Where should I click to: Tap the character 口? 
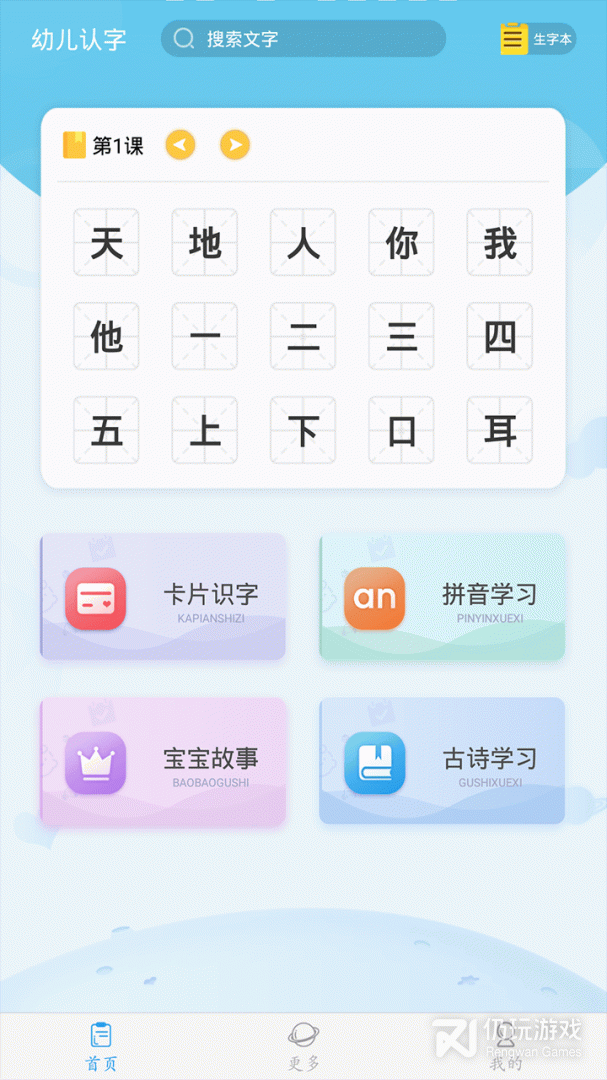pyautogui.click(x=401, y=430)
